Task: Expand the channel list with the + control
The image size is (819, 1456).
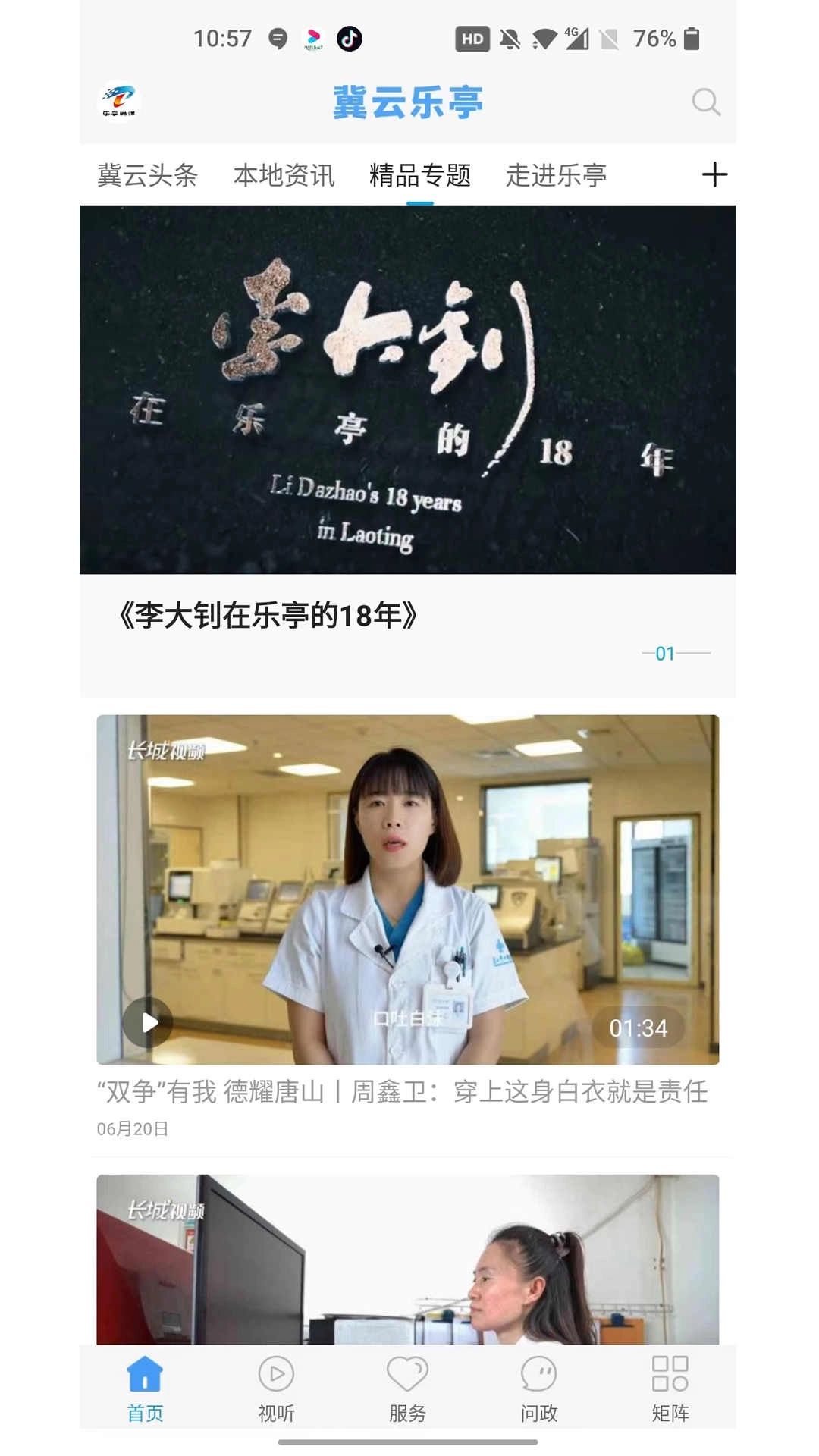Action: (x=714, y=174)
